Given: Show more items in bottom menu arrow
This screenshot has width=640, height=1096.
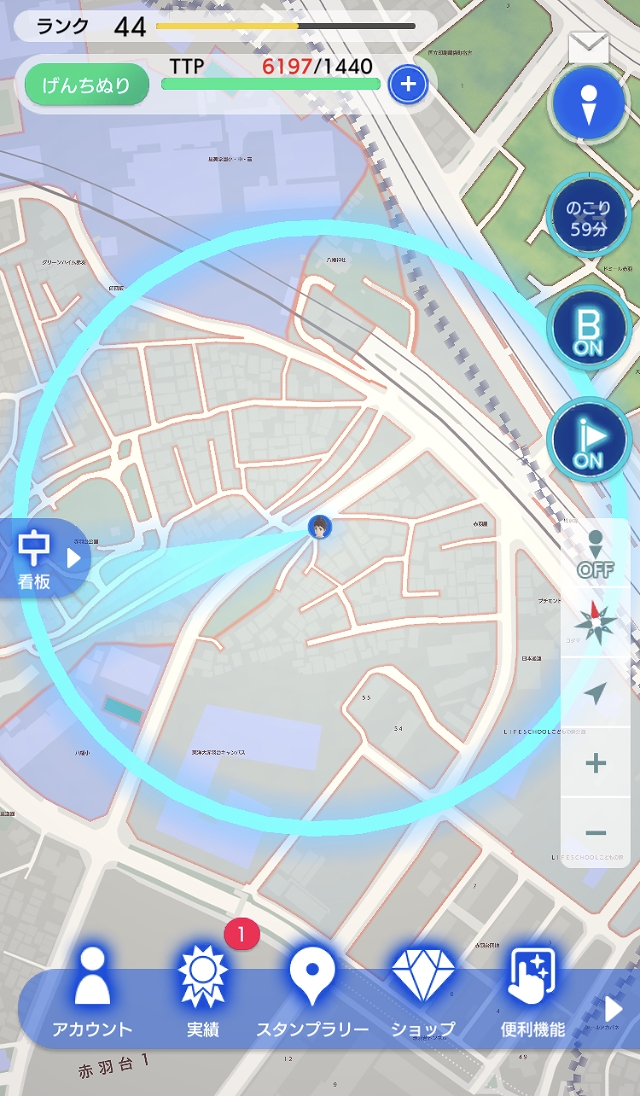Looking at the screenshot, I should (613, 1008).
